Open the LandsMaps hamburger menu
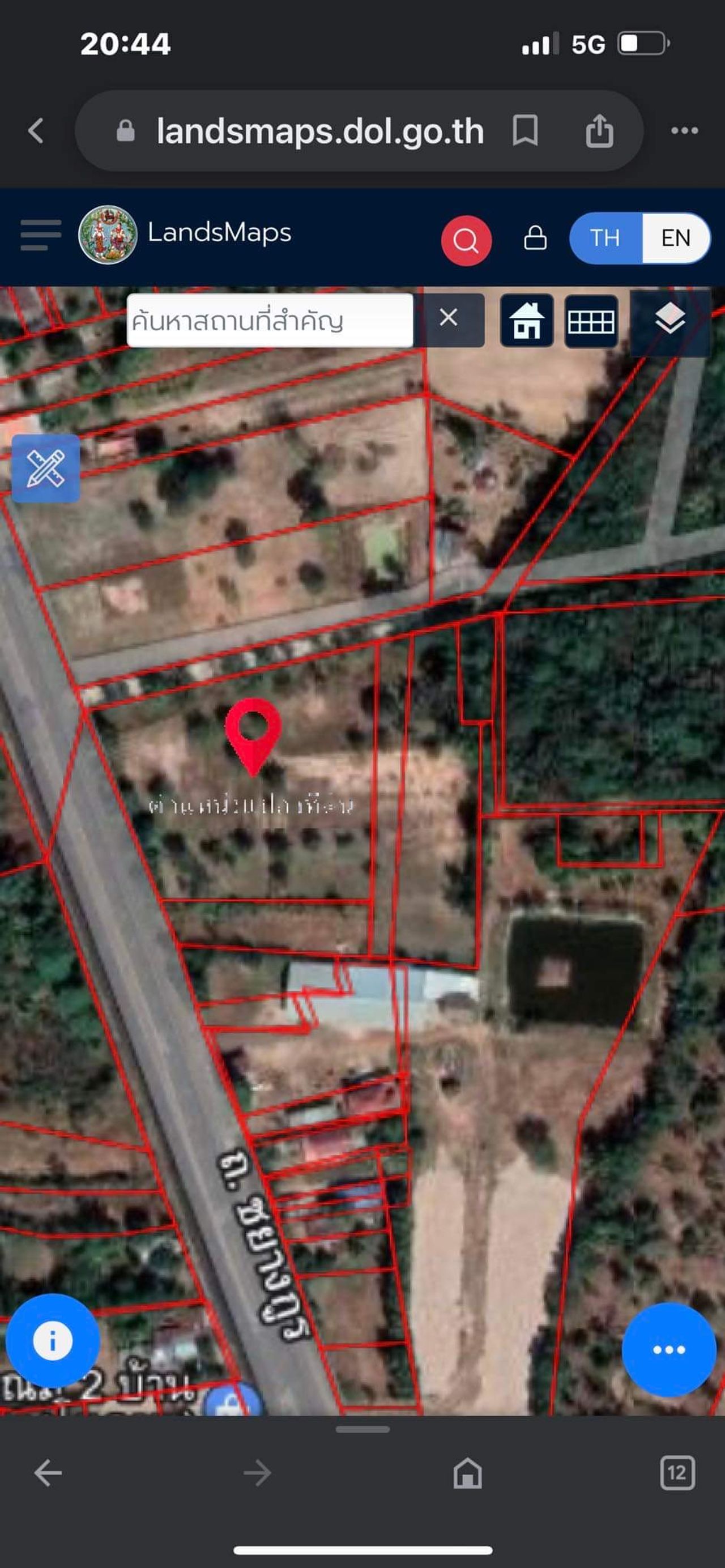This screenshot has height=1568, width=725. pyautogui.click(x=40, y=236)
